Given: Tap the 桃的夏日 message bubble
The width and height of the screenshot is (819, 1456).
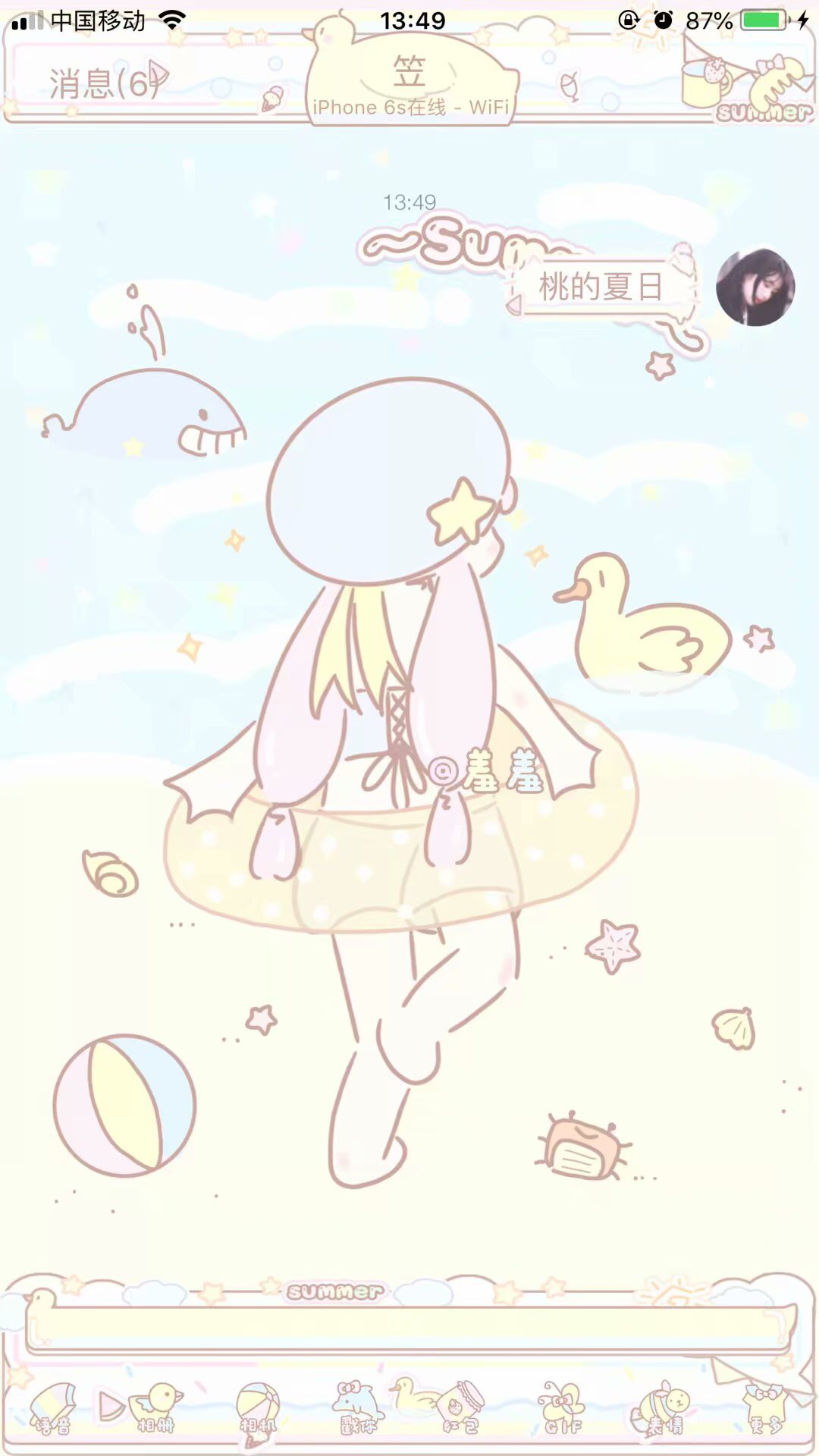Looking at the screenshot, I should click(x=601, y=288).
